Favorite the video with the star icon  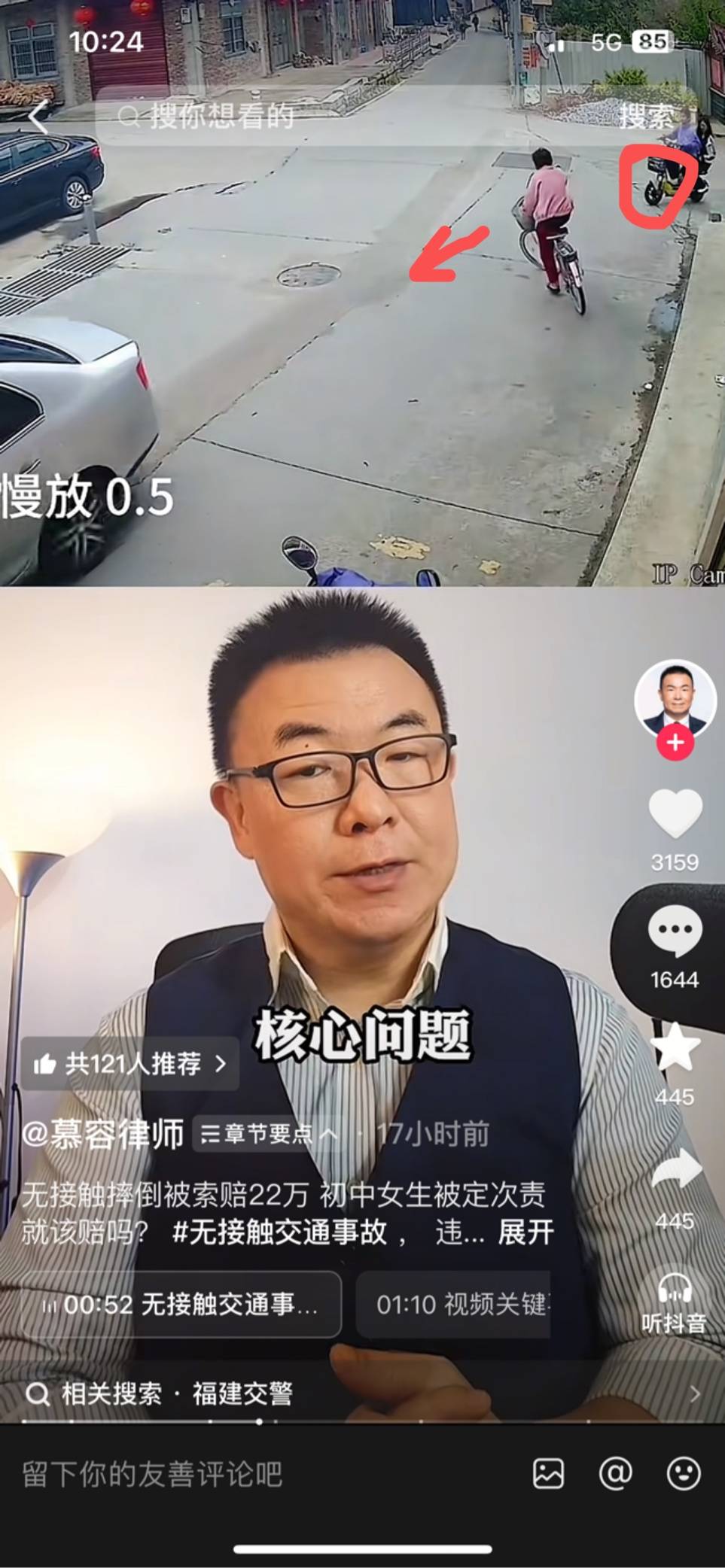tap(675, 1048)
